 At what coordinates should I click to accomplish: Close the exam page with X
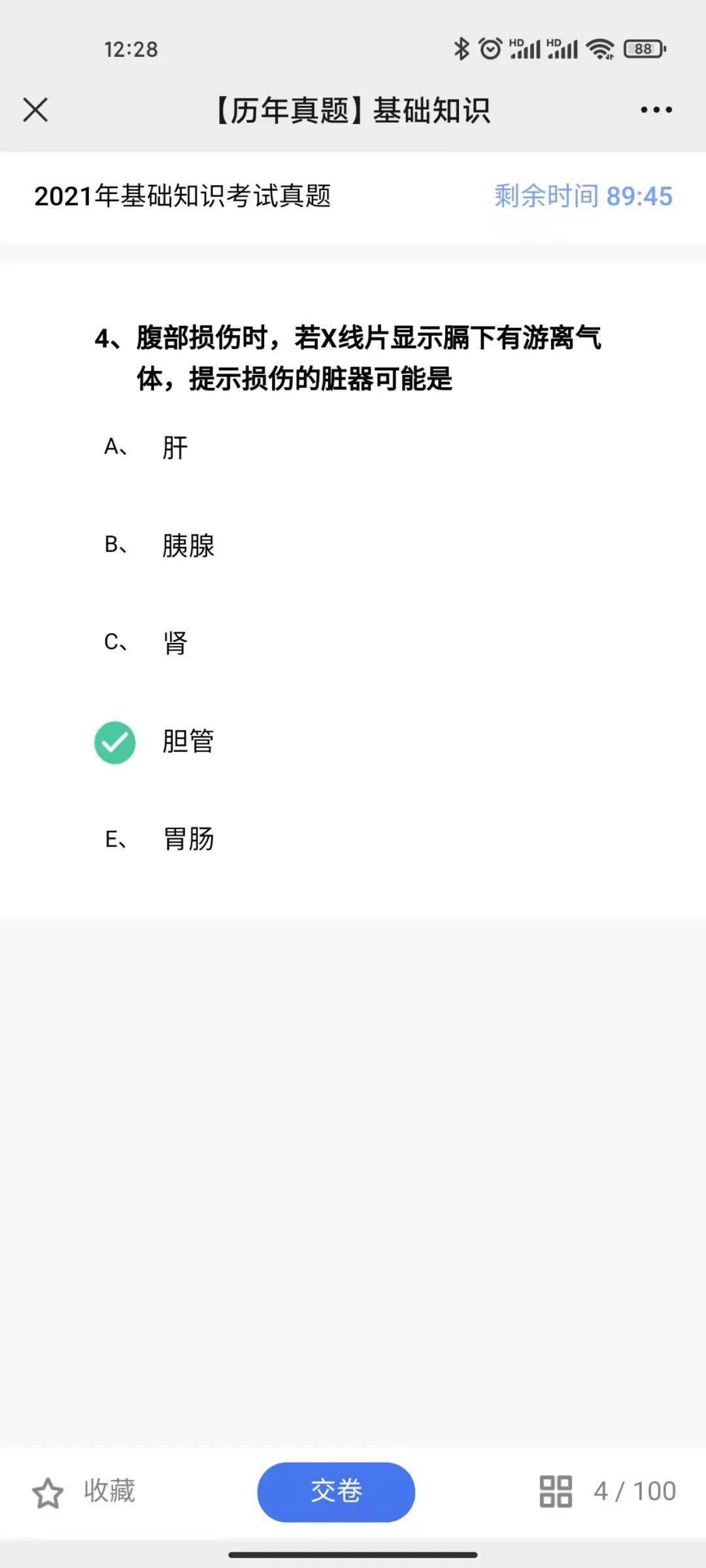click(35, 110)
